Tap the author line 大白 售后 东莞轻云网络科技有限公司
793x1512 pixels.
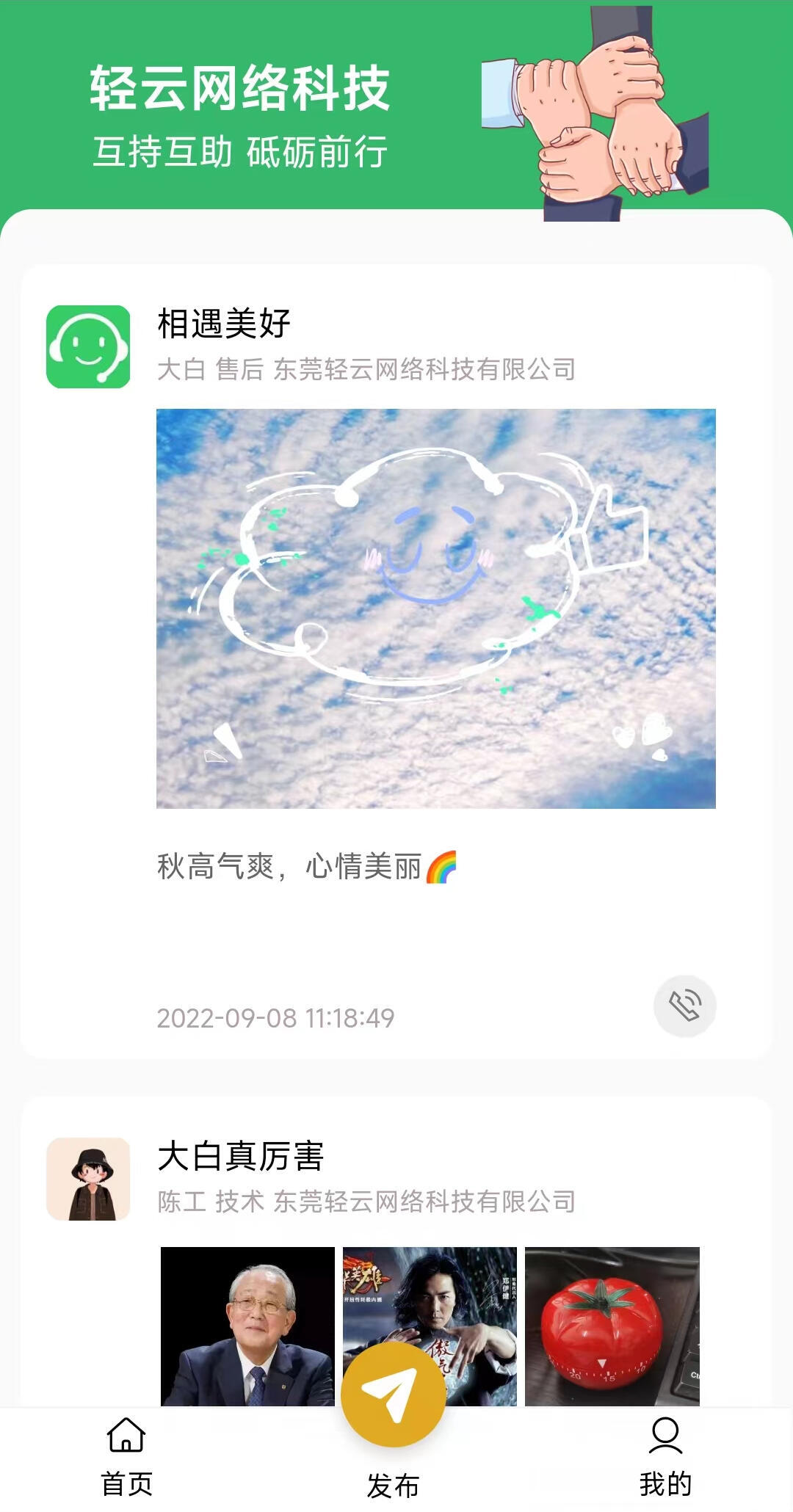coord(367,371)
